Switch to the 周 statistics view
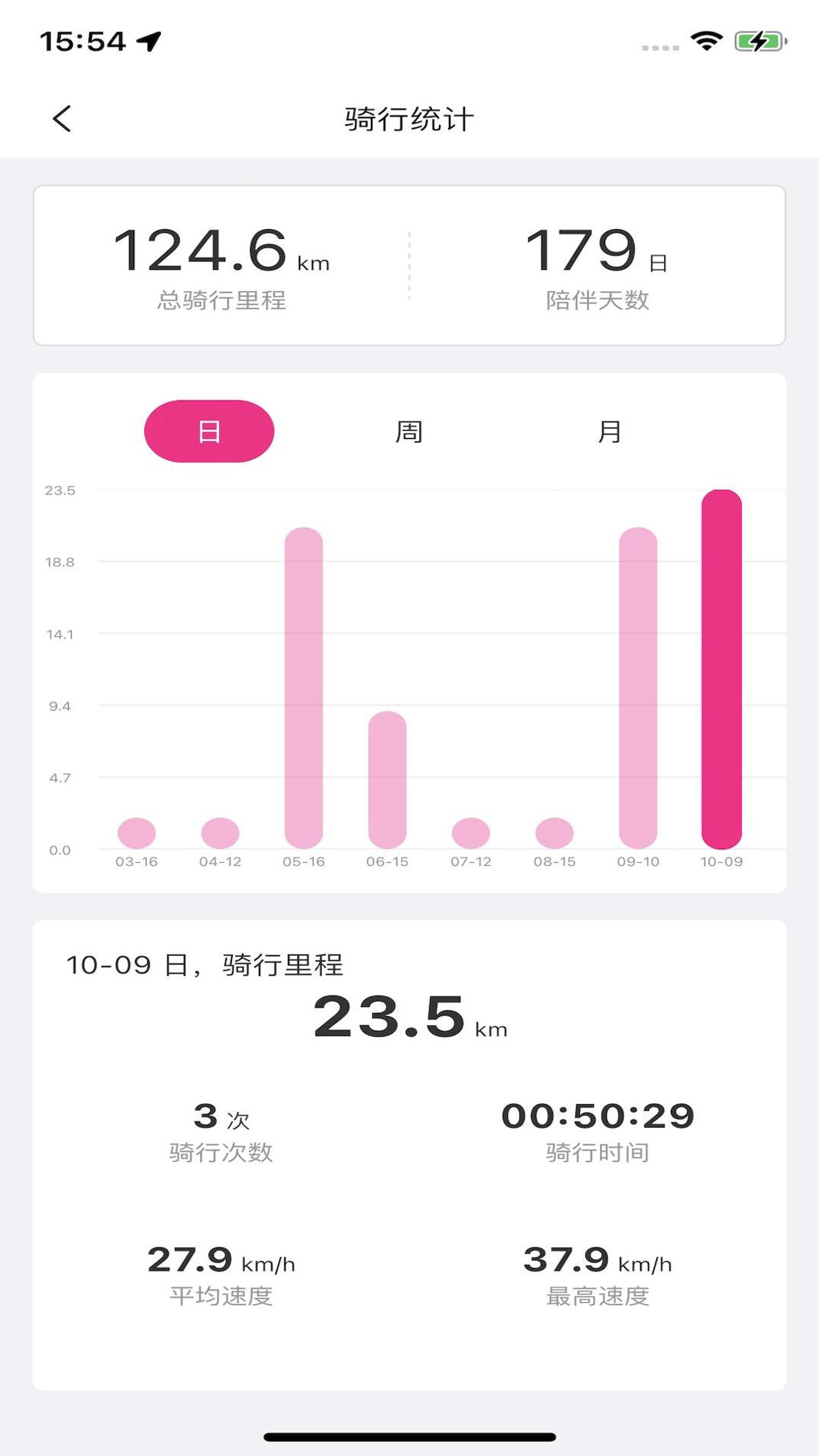The width and height of the screenshot is (819, 1456). pos(410,431)
